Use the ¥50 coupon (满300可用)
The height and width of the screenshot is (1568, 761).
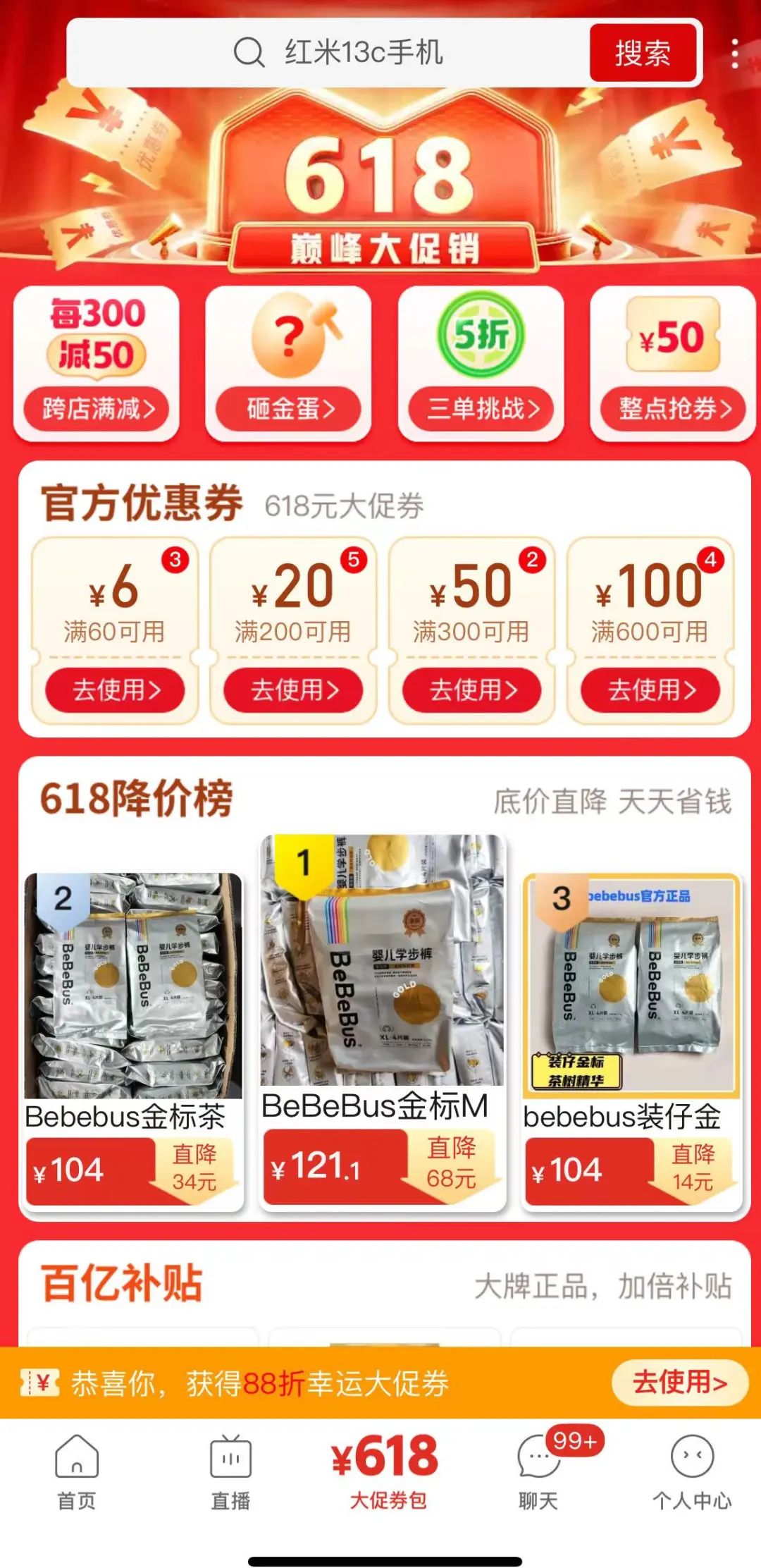[472, 689]
